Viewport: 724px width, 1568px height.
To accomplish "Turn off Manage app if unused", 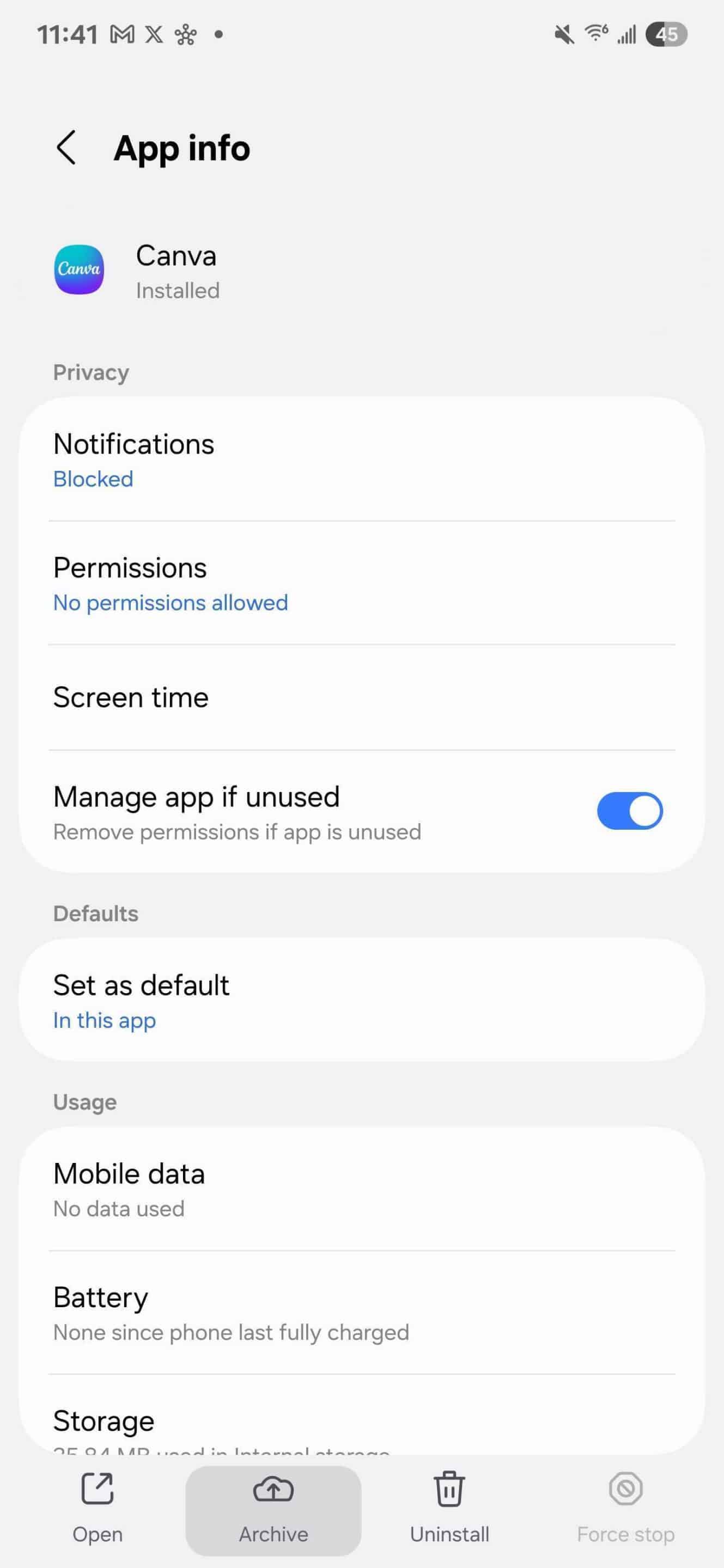I will click(x=629, y=811).
